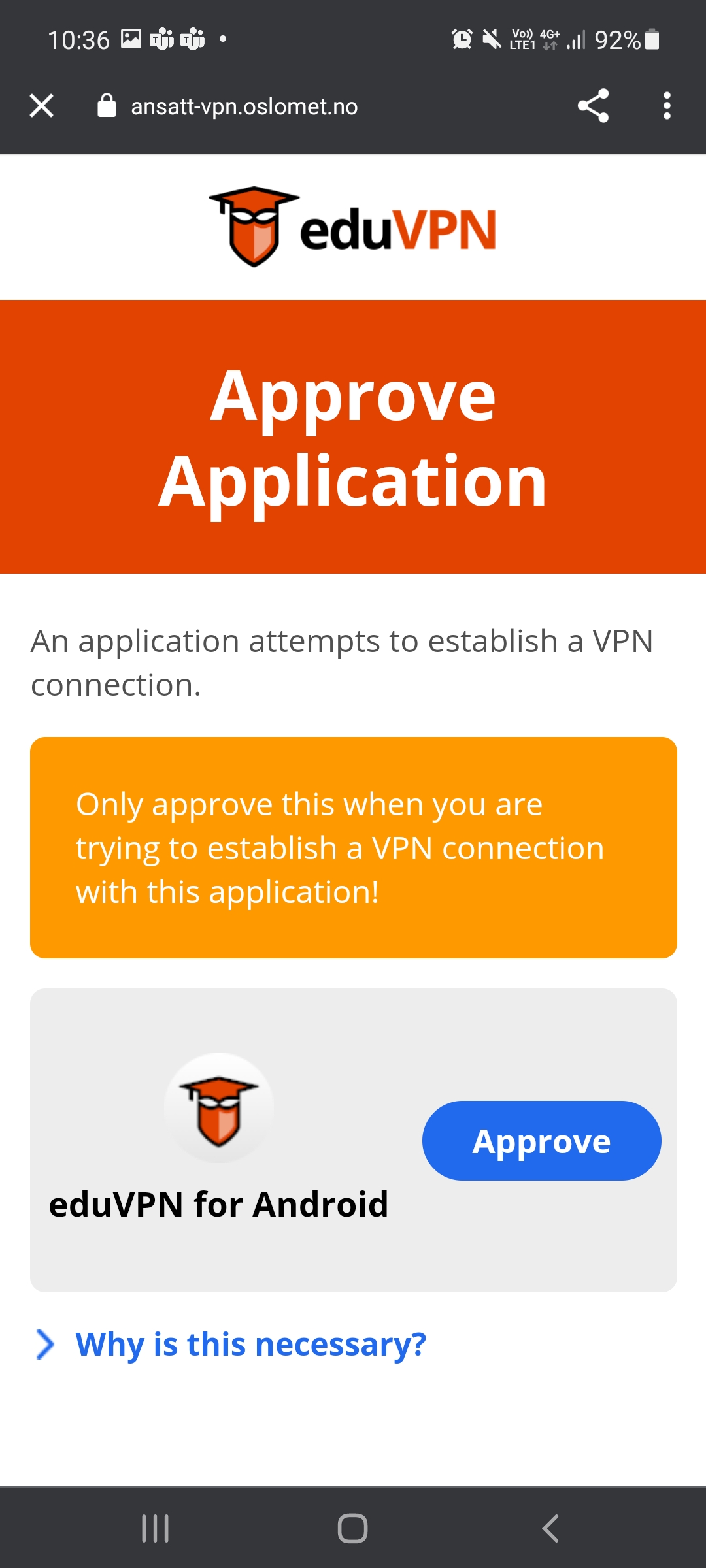706x1568 pixels.
Task: Close the browser custom tab
Action: coord(42,106)
